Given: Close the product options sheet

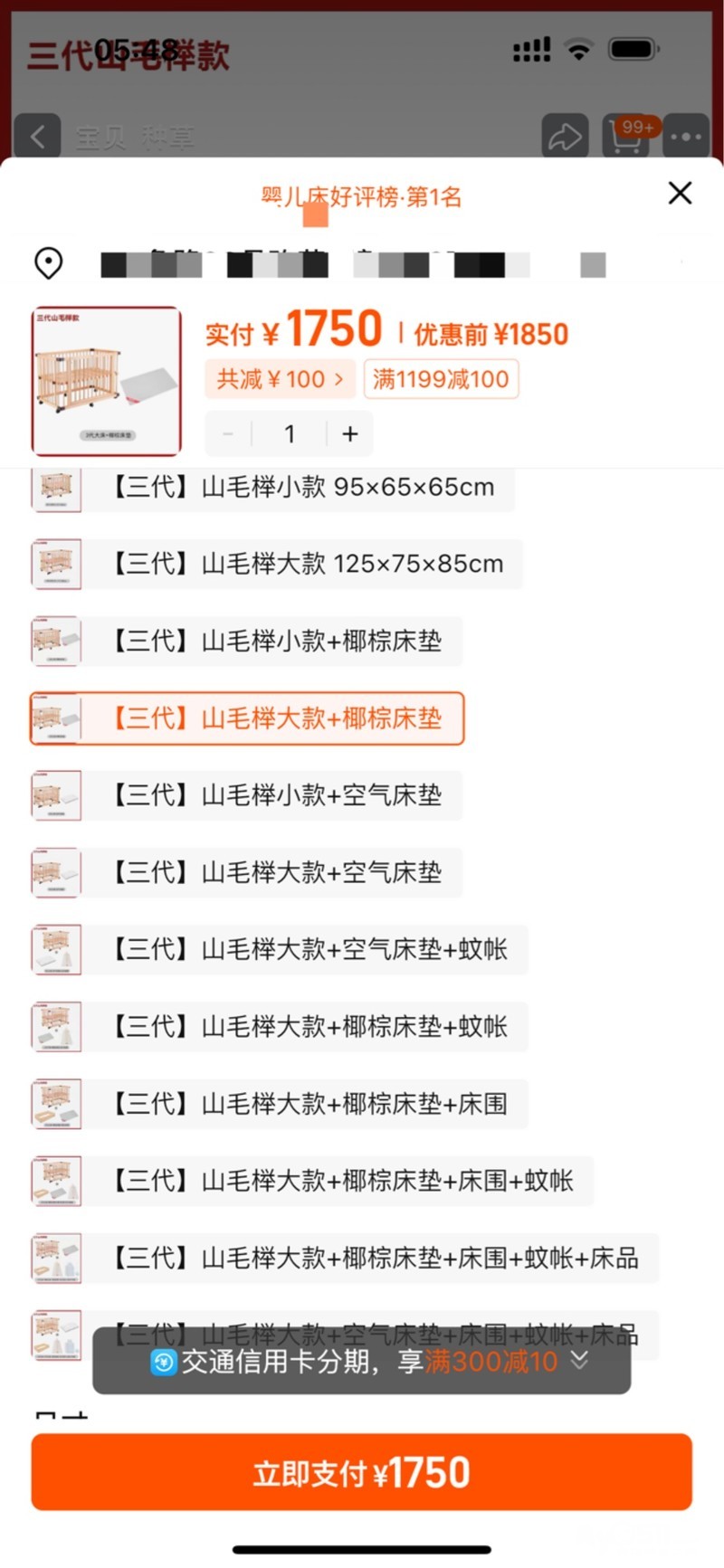Looking at the screenshot, I should [680, 193].
